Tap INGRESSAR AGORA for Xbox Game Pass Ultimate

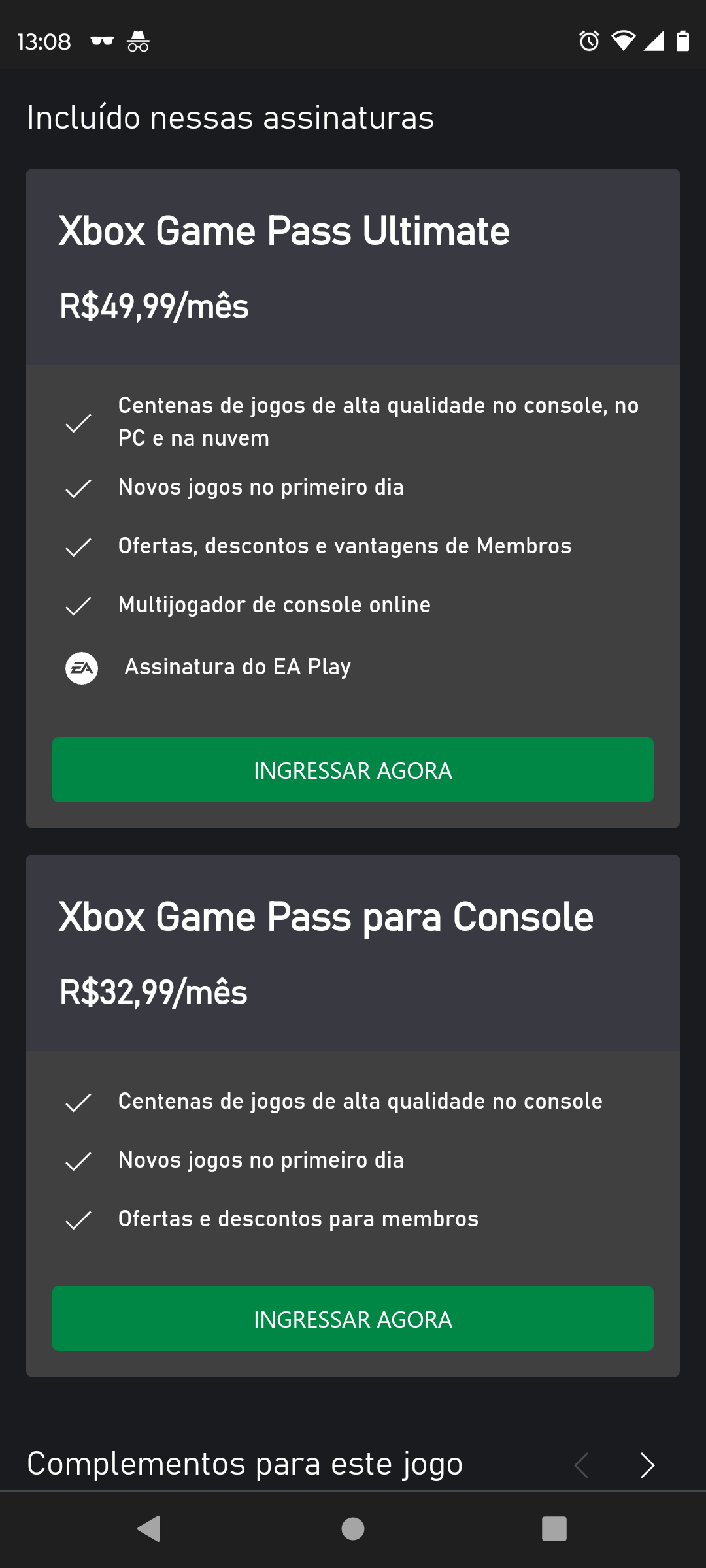[353, 770]
